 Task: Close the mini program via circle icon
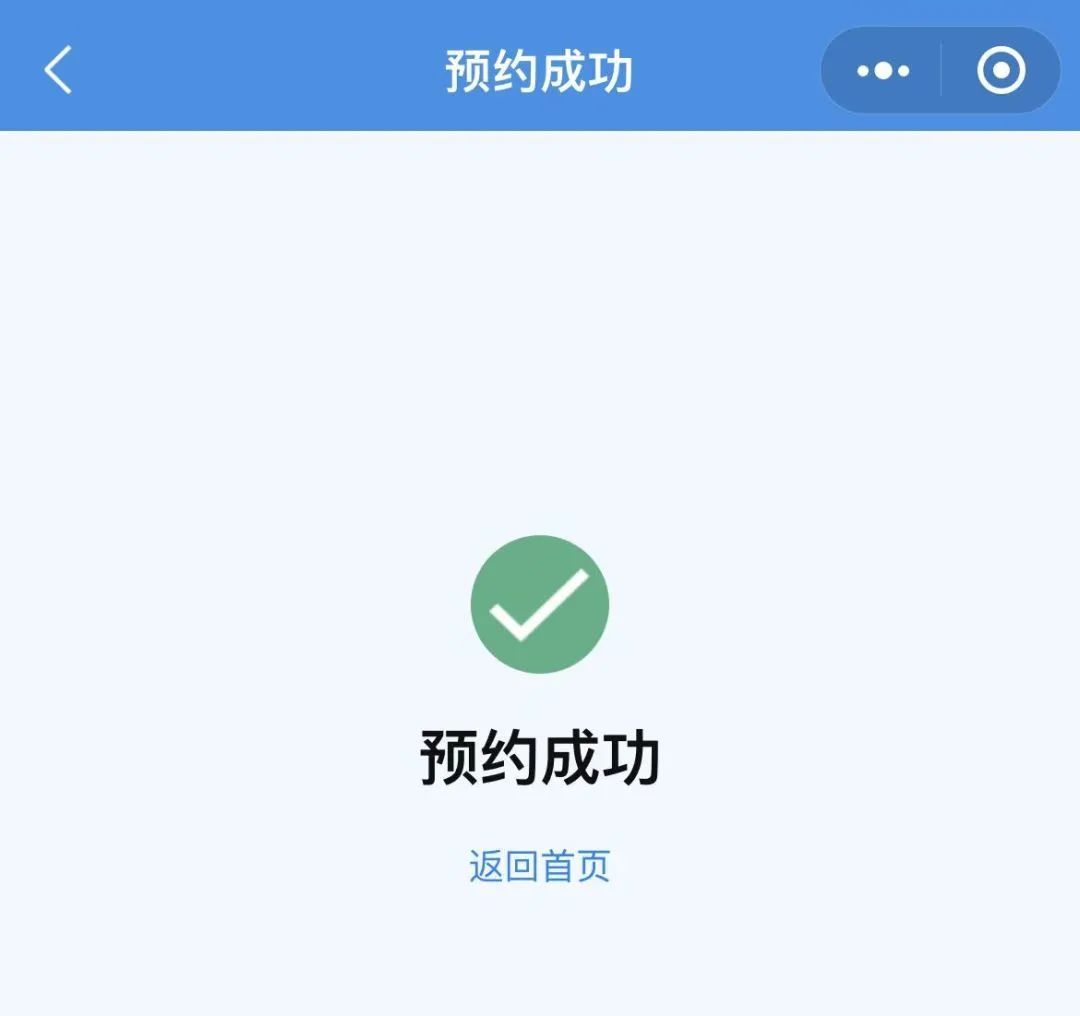pos(1001,71)
